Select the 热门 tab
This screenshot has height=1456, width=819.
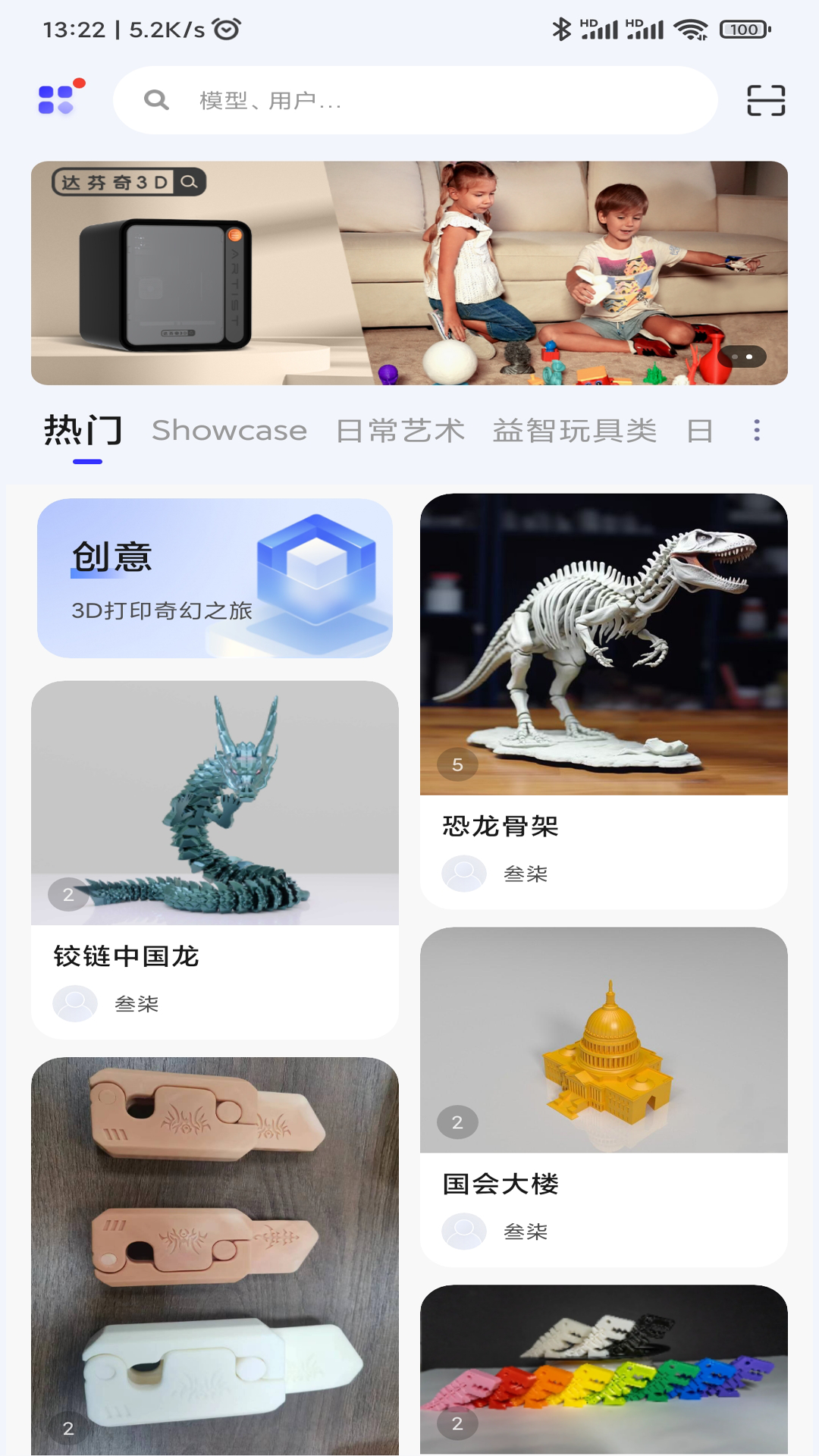coord(83,431)
